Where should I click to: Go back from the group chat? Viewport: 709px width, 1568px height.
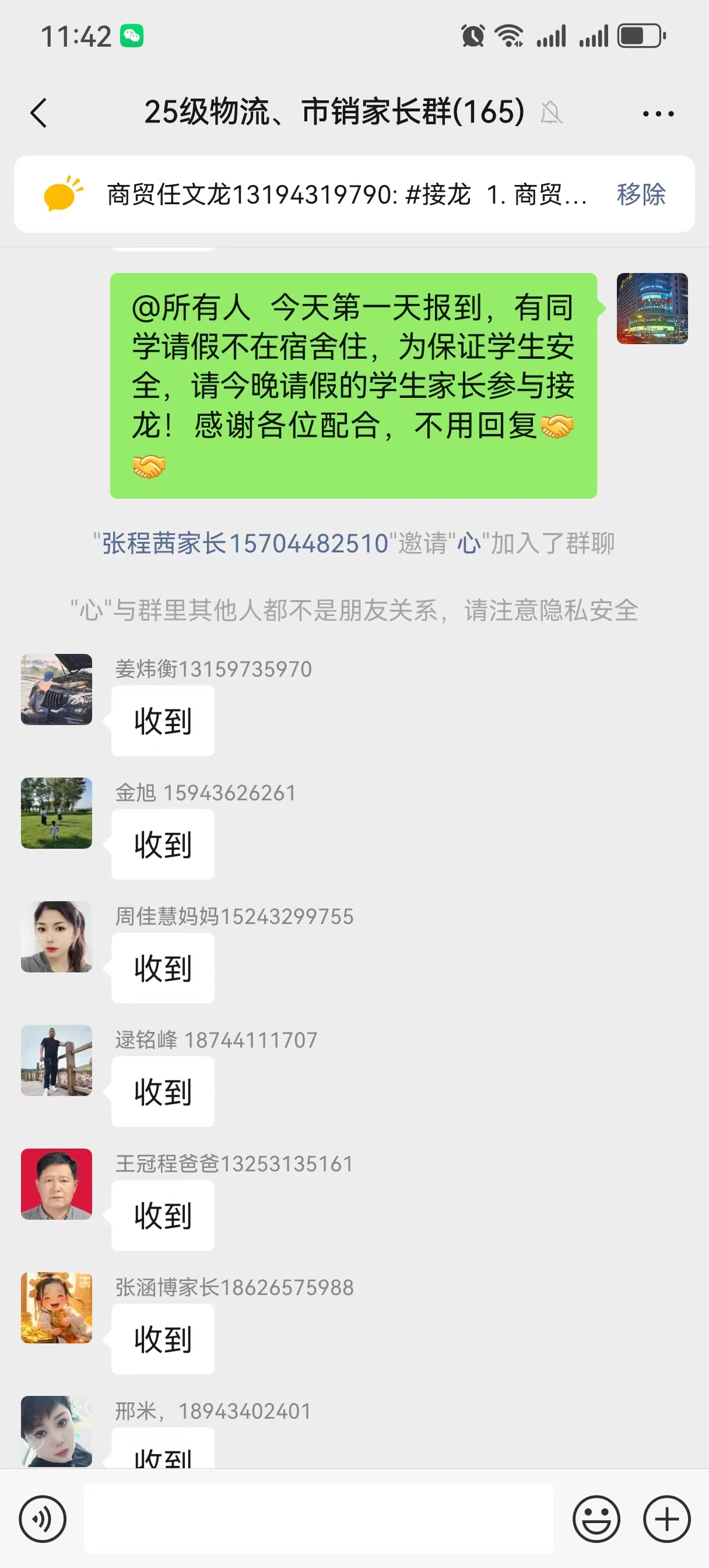click(x=38, y=113)
